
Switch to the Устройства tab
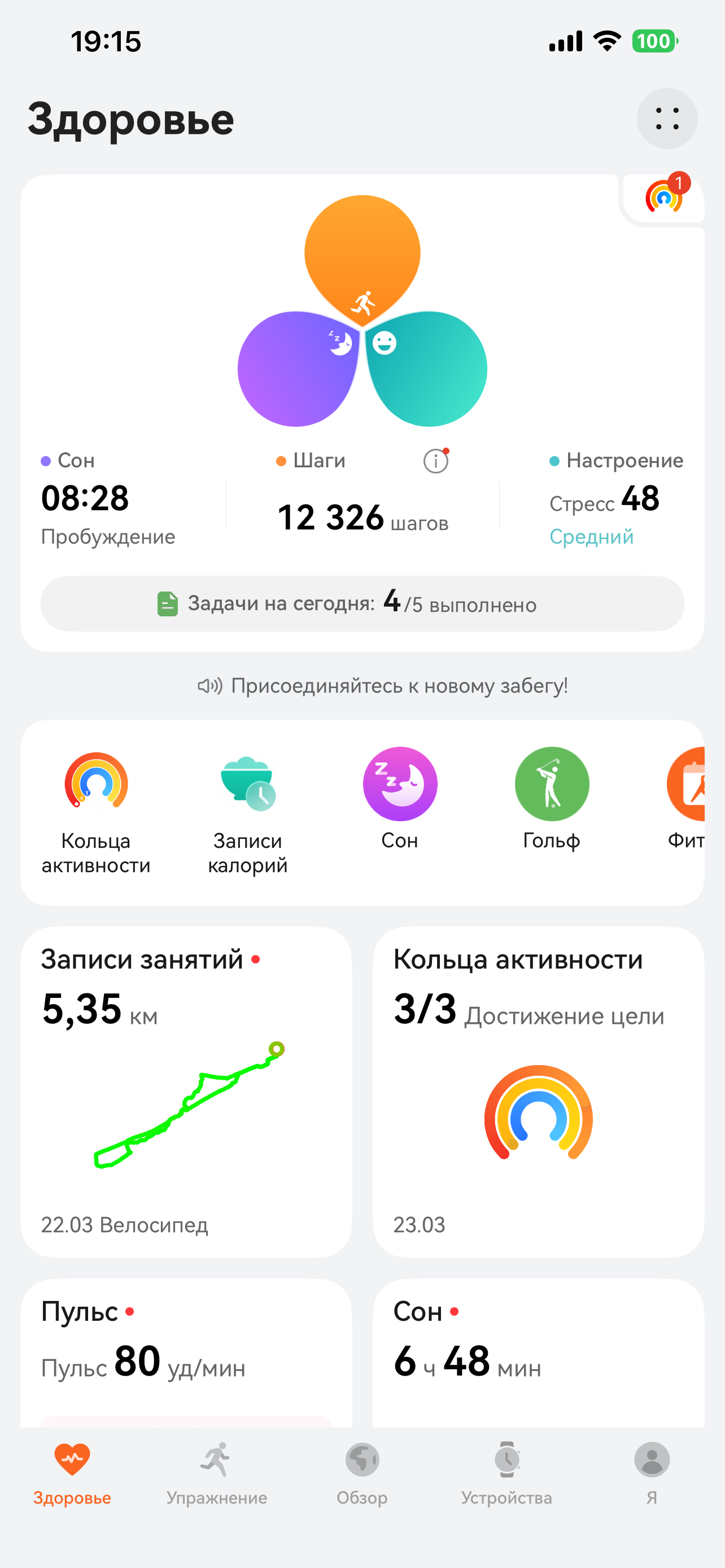point(506,1470)
